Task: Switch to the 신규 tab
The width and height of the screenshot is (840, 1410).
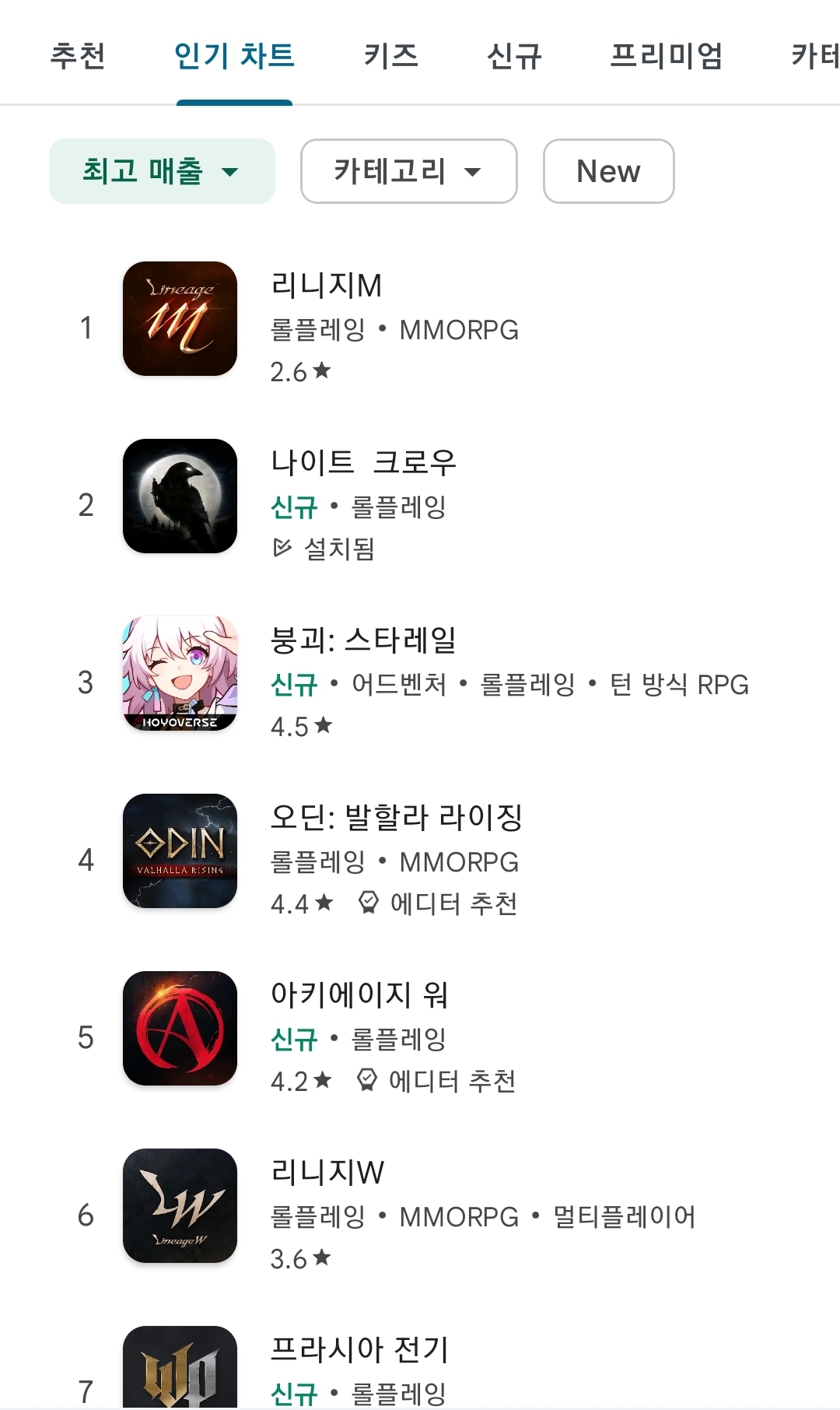Action: click(x=513, y=56)
